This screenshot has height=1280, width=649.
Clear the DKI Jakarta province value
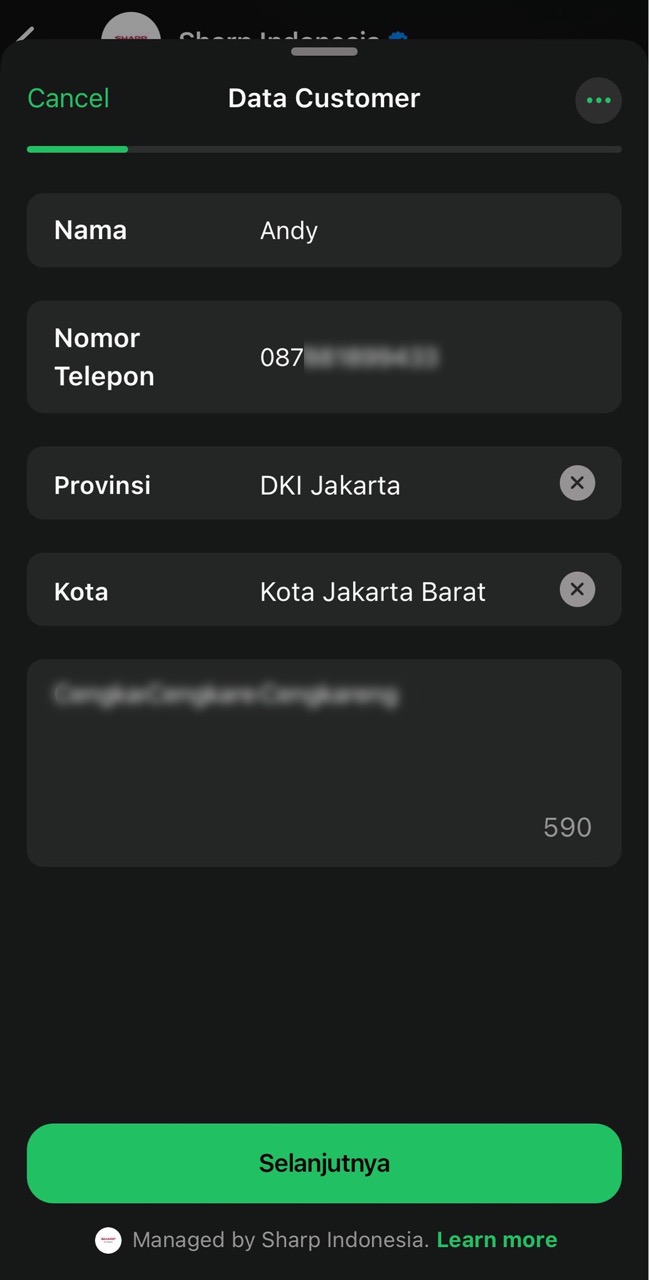point(577,483)
